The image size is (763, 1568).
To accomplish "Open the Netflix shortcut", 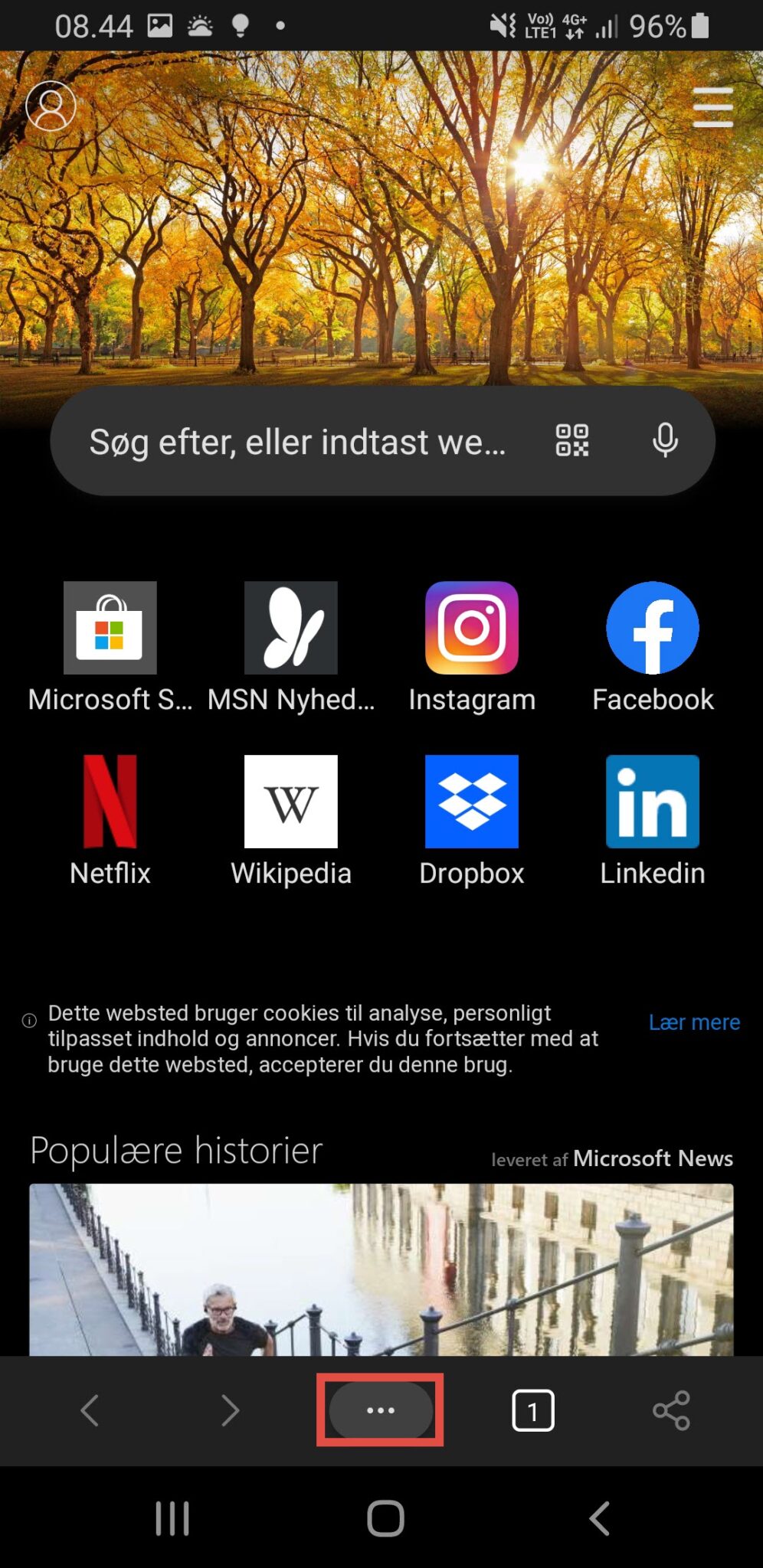I will point(110,802).
